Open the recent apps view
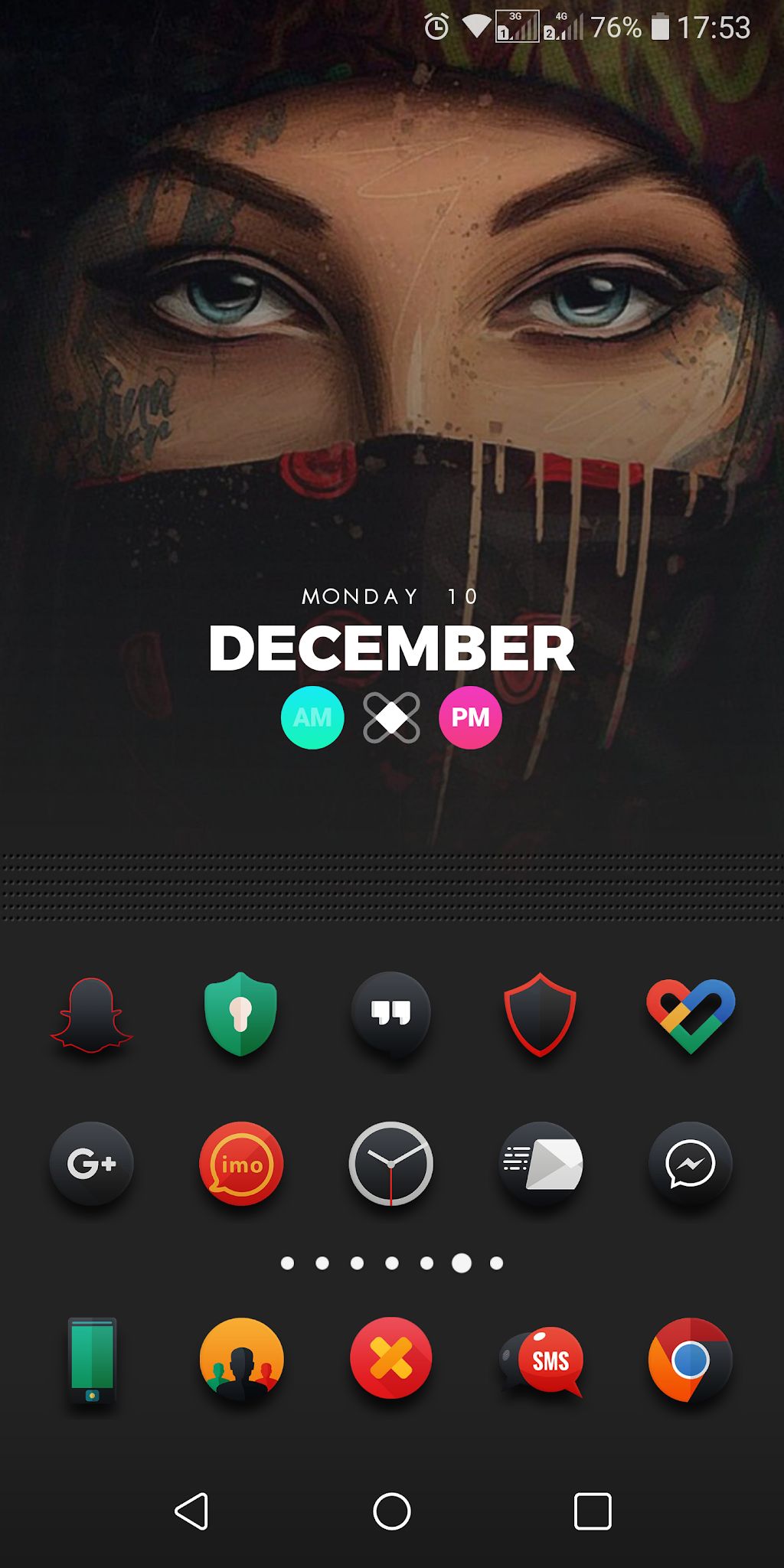 [x=593, y=1511]
